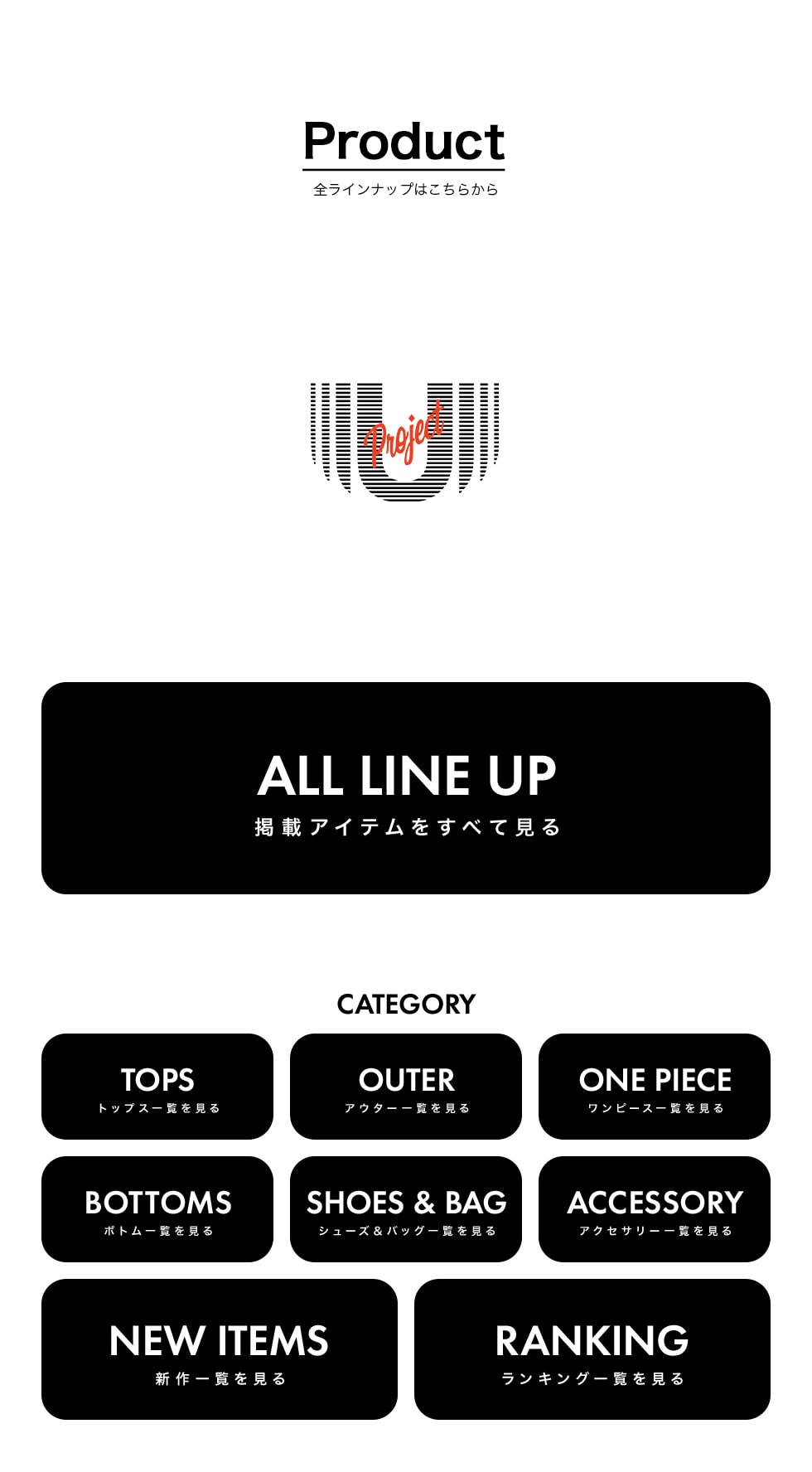812x1472 pixels.
Task: View the NEW ITEMS list
Action: [220, 1349]
